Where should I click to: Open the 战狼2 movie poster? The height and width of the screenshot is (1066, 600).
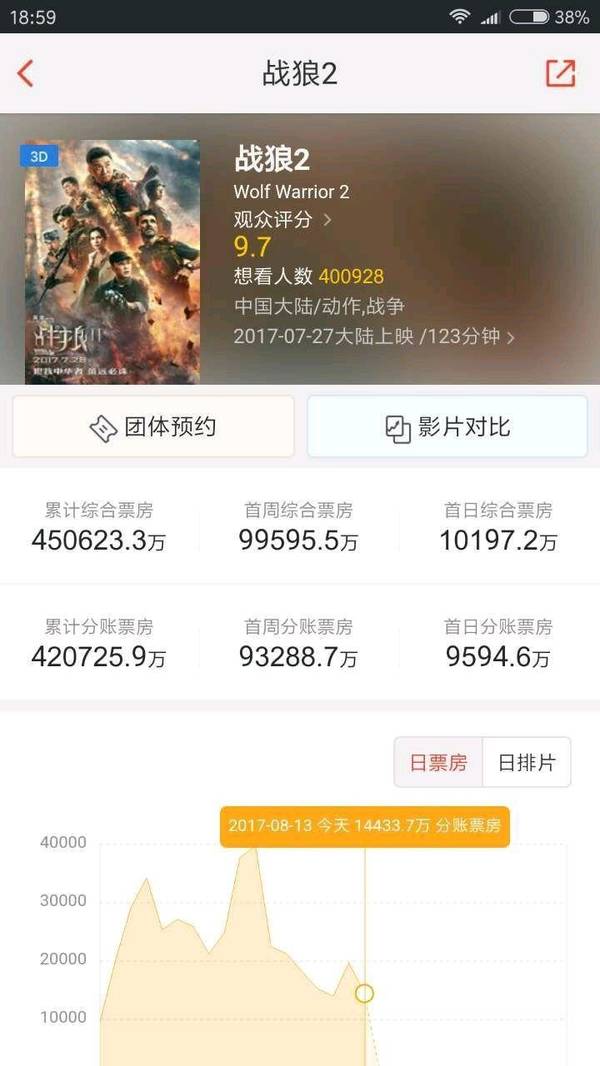pyautogui.click(x=112, y=261)
